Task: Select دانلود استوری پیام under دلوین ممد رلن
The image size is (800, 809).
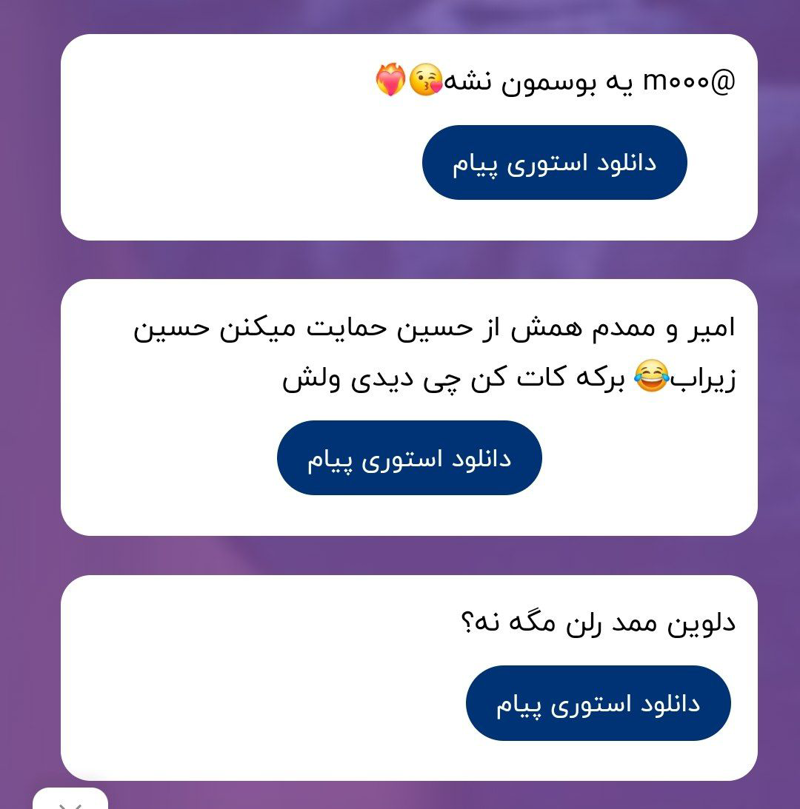Action: 598,703
